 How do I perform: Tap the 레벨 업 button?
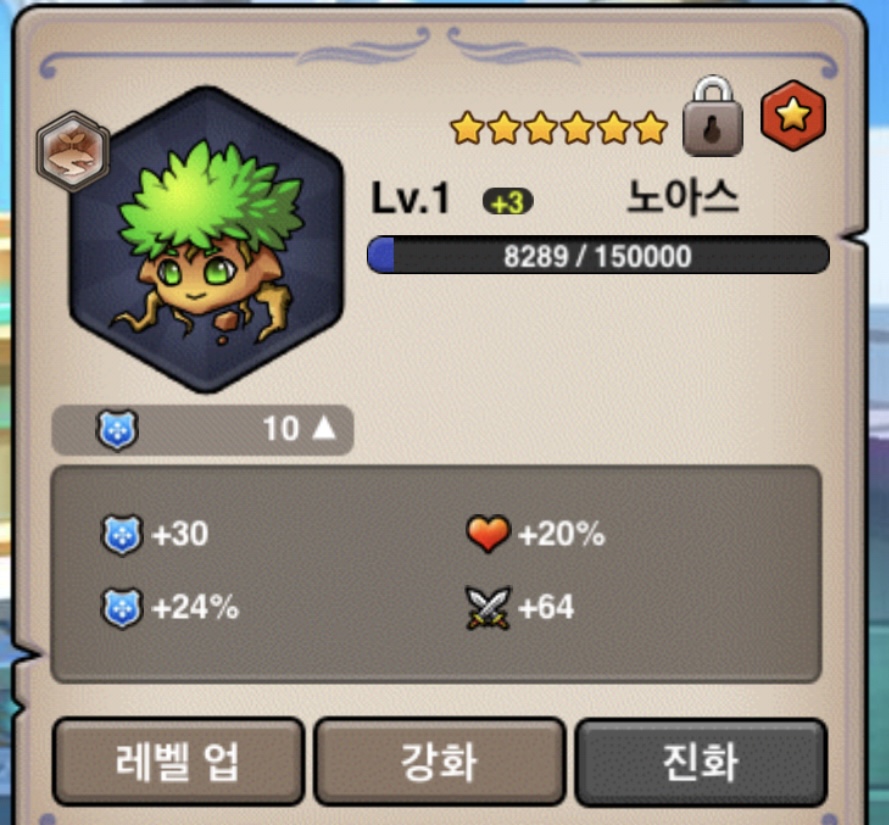177,762
